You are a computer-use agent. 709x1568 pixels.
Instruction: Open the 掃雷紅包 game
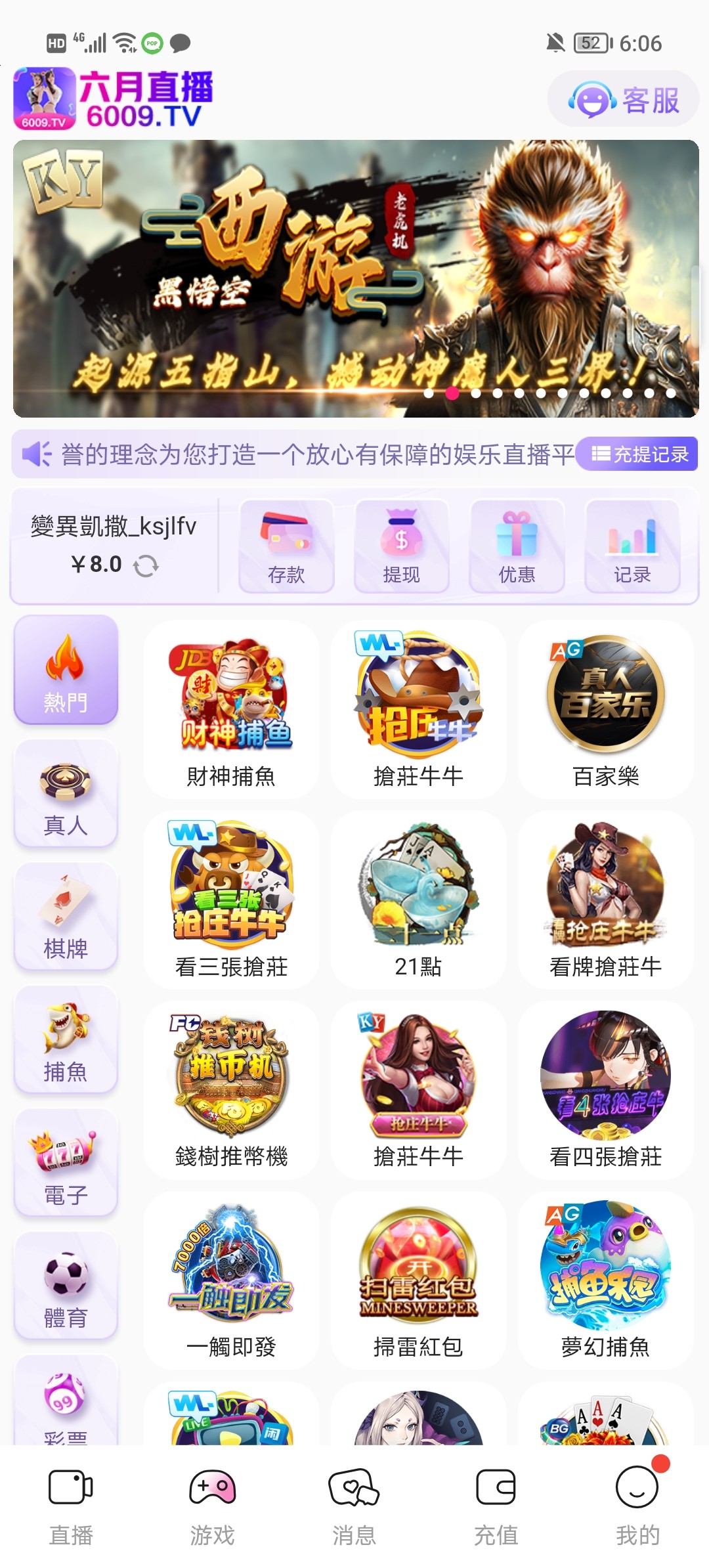pos(418,1281)
